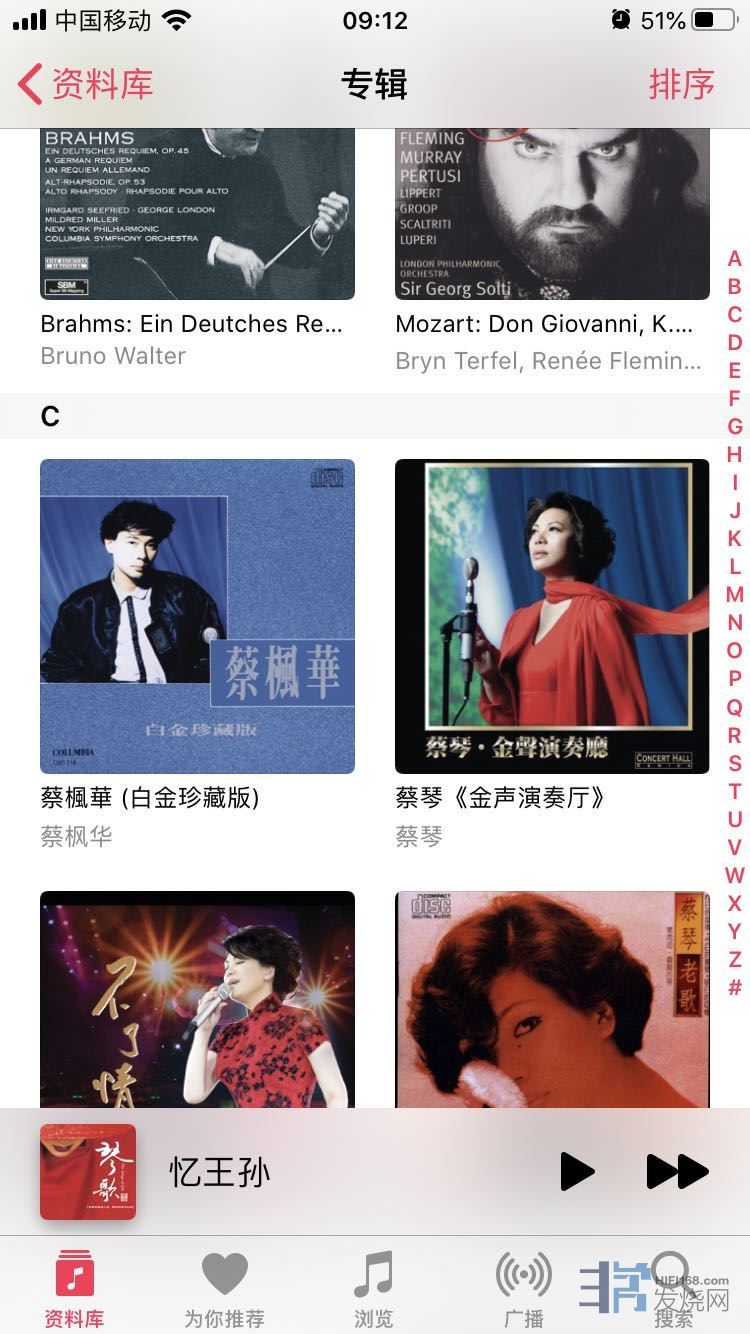Switch to the 广播 tab
This screenshot has height=1334, width=750.
point(523,1288)
